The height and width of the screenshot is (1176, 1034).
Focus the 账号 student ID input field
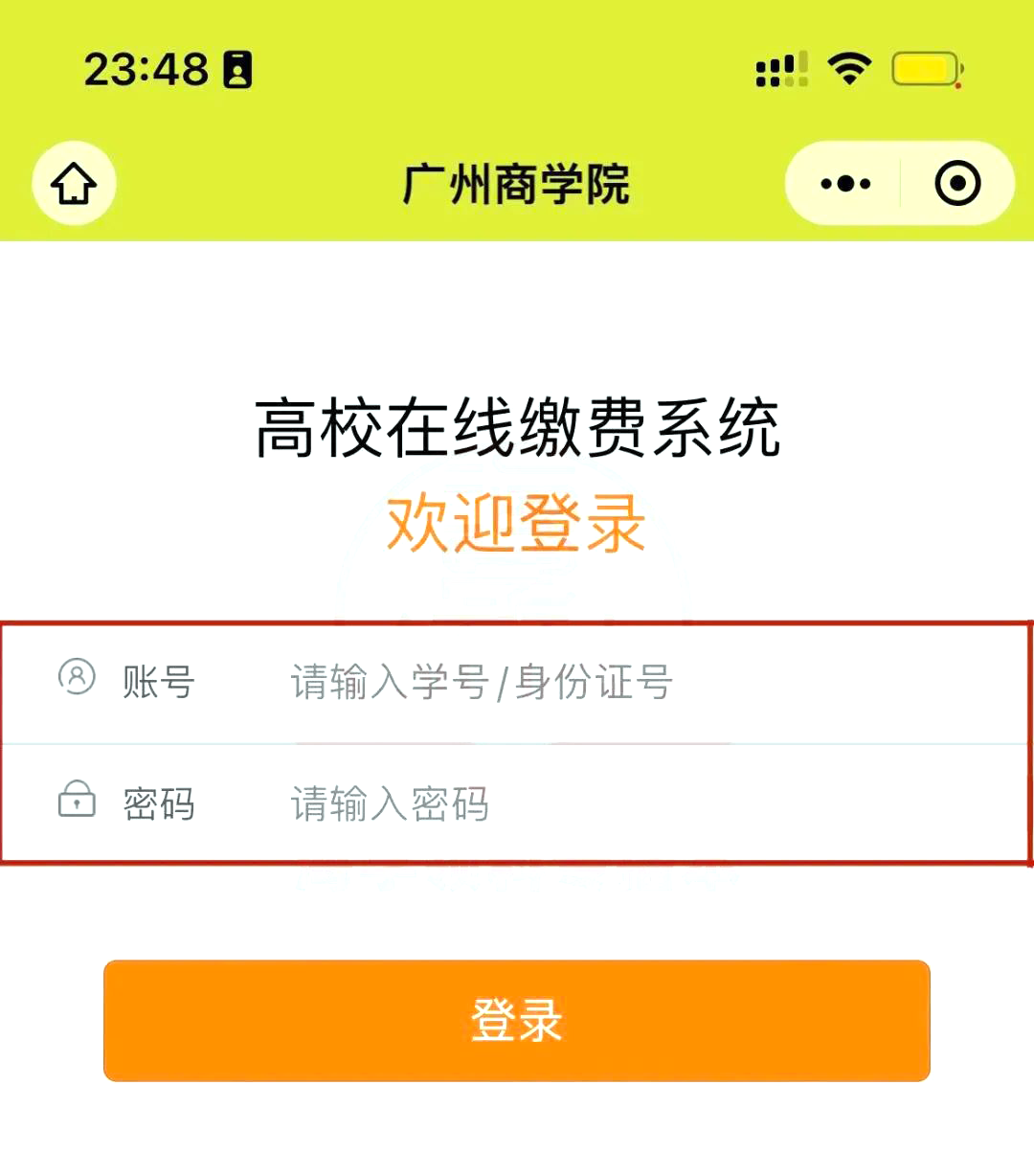point(574,683)
